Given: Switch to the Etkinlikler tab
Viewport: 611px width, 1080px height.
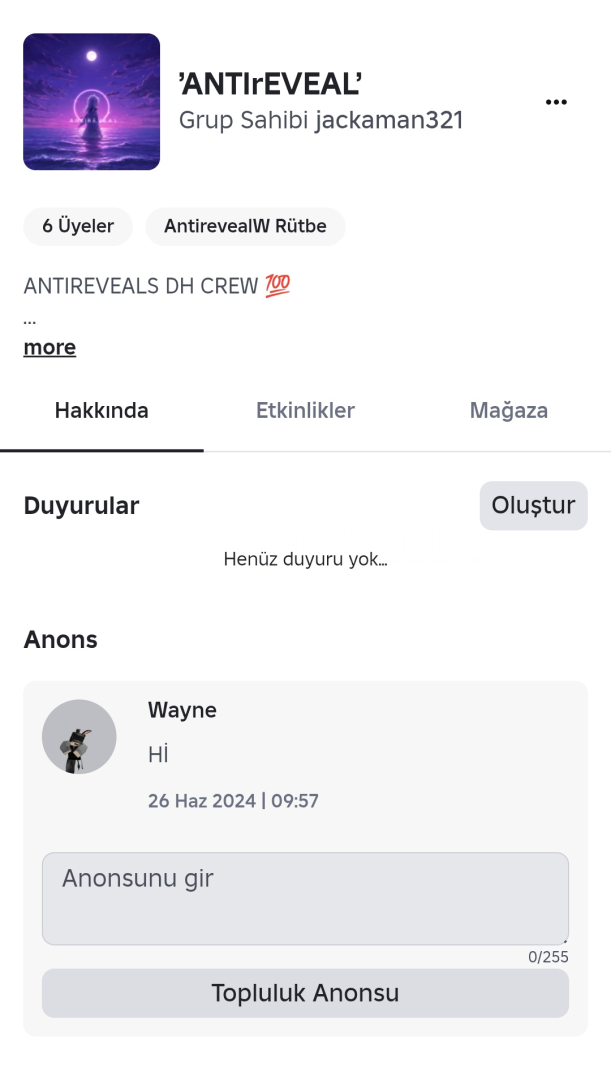Looking at the screenshot, I should 305,410.
